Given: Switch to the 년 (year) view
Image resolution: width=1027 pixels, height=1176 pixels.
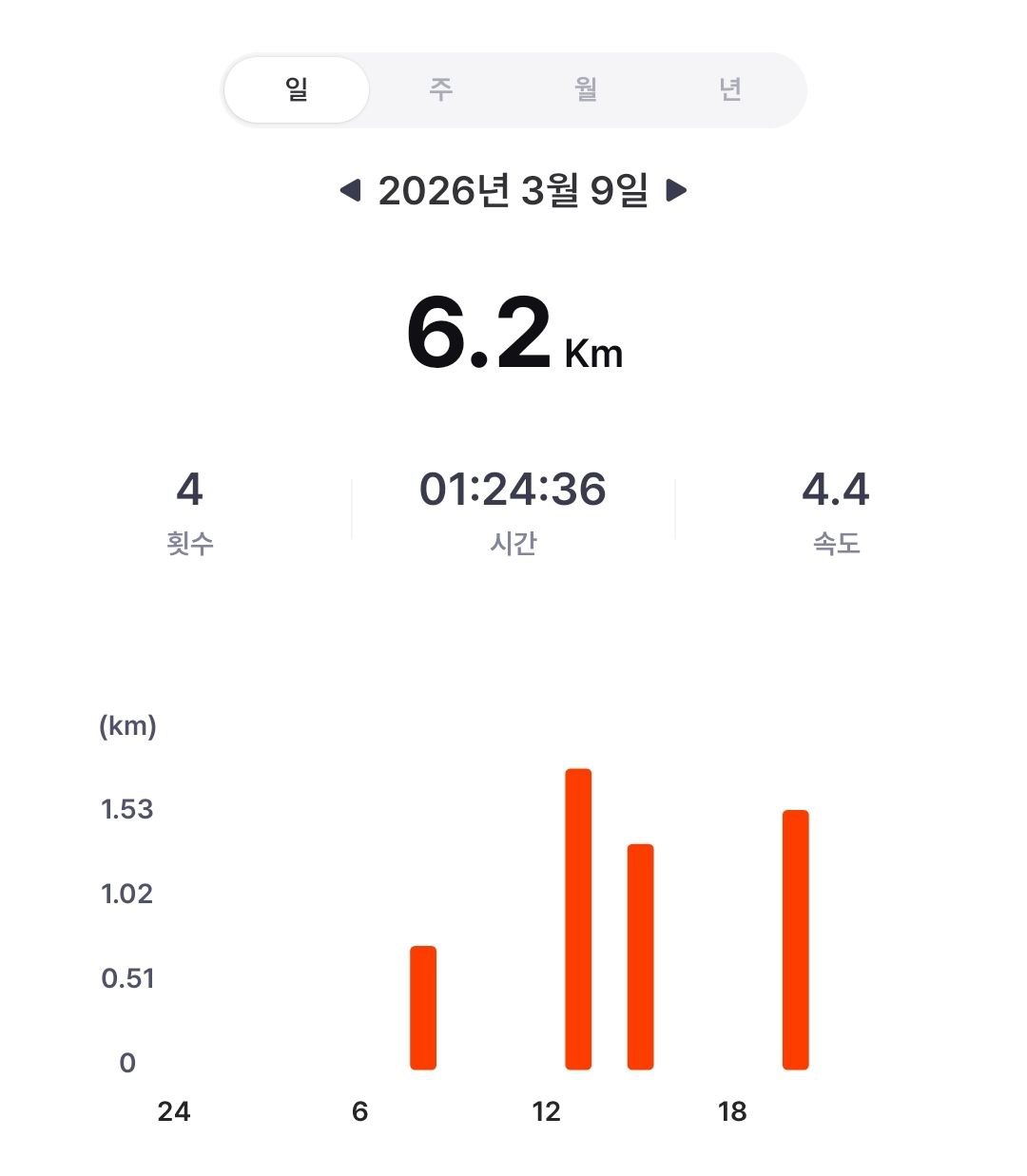Looking at the screenshot, I should 729,90.
